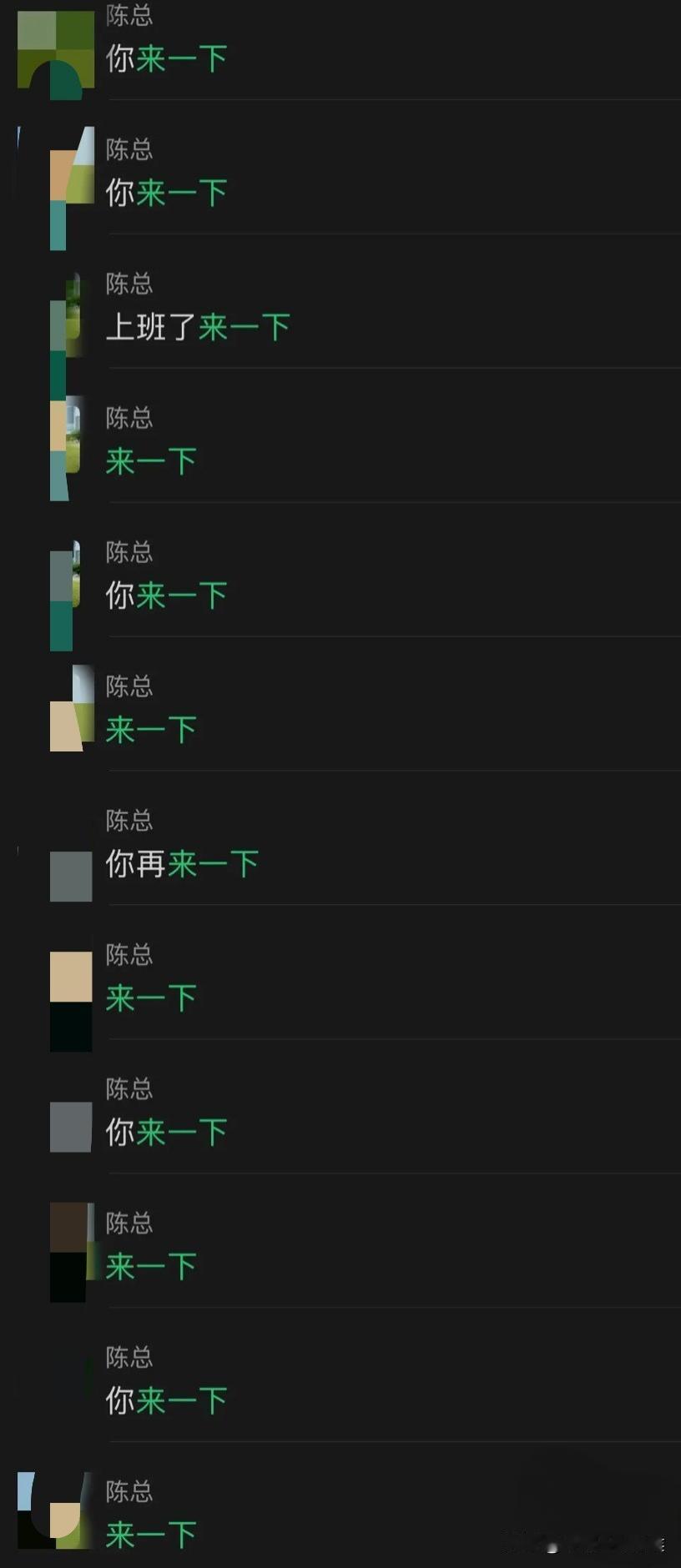Tap the highlighted 来一下 text in last message
681x1568 pixels.
pyautogui.click(x=150, y=1533)
